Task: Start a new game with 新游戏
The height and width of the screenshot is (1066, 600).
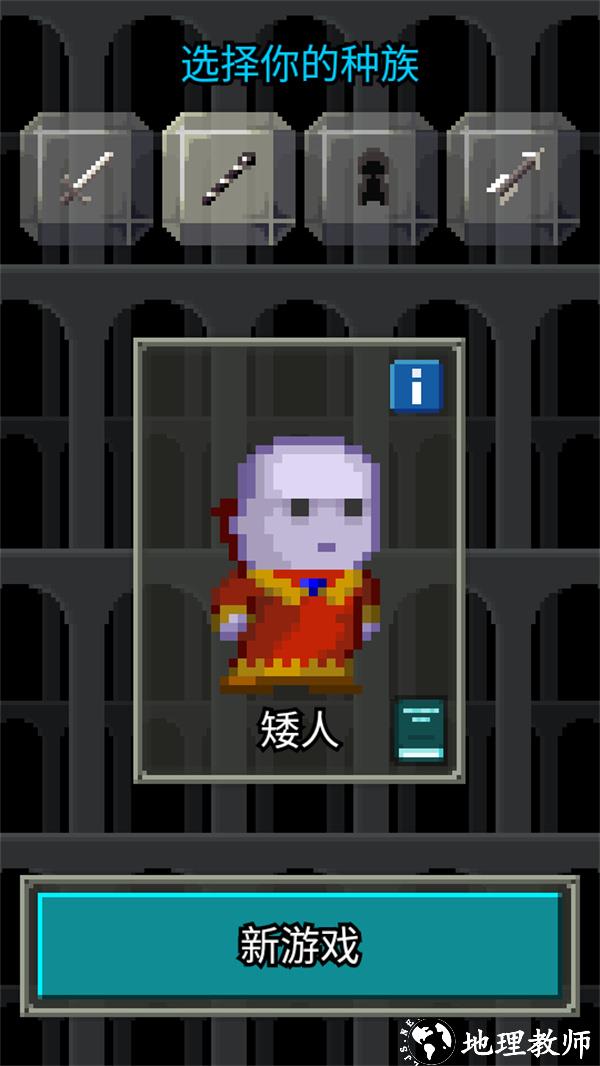Action: click(x=299, y=945)
